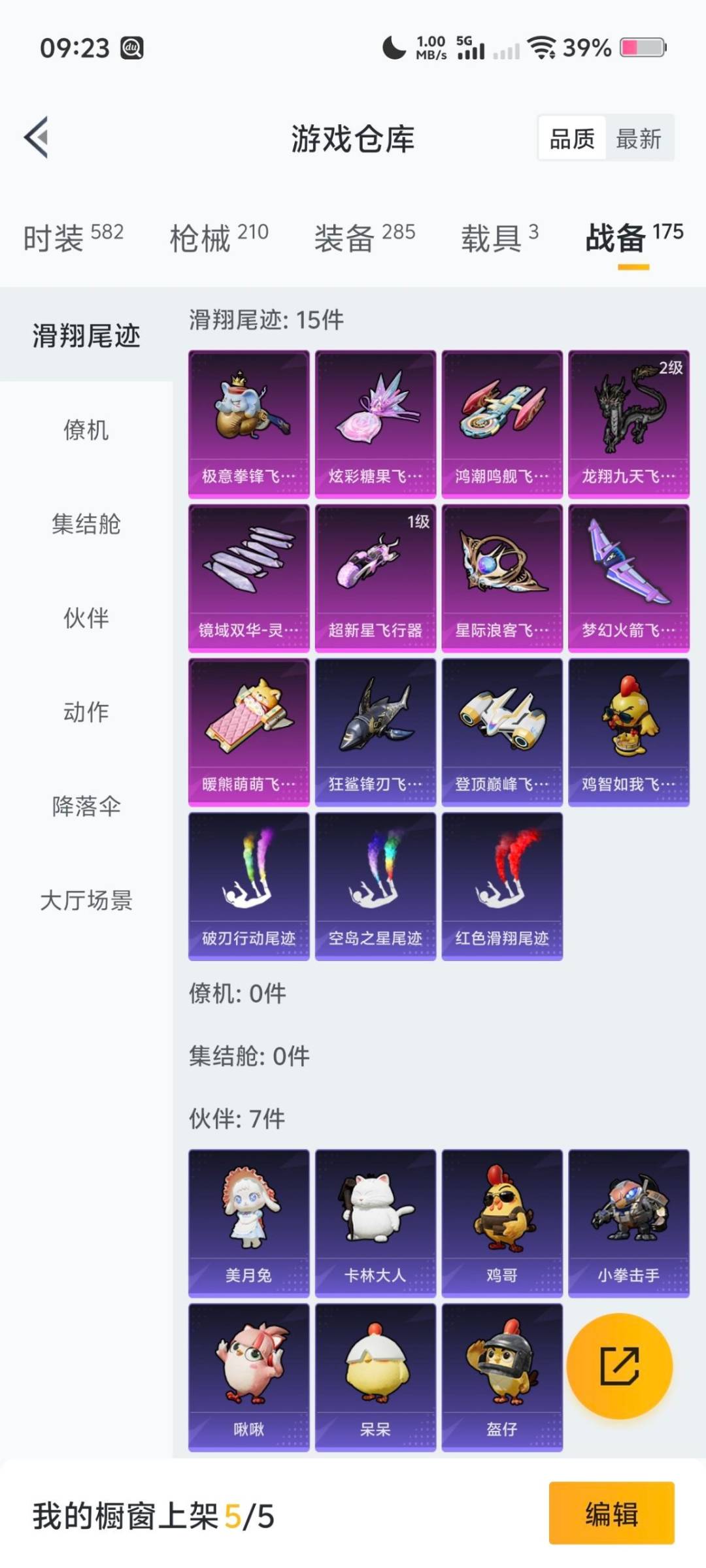Open the 大厅场景 category
This screenshot has height=1568, width=706.
(x=86, y=900)
